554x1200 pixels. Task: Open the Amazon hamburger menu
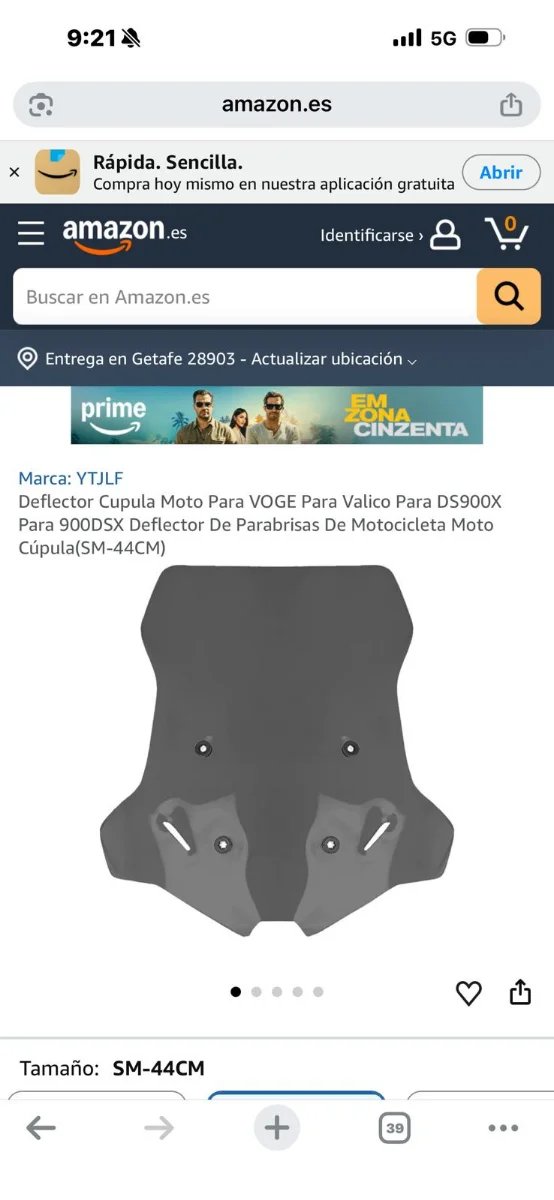(31, 234)
